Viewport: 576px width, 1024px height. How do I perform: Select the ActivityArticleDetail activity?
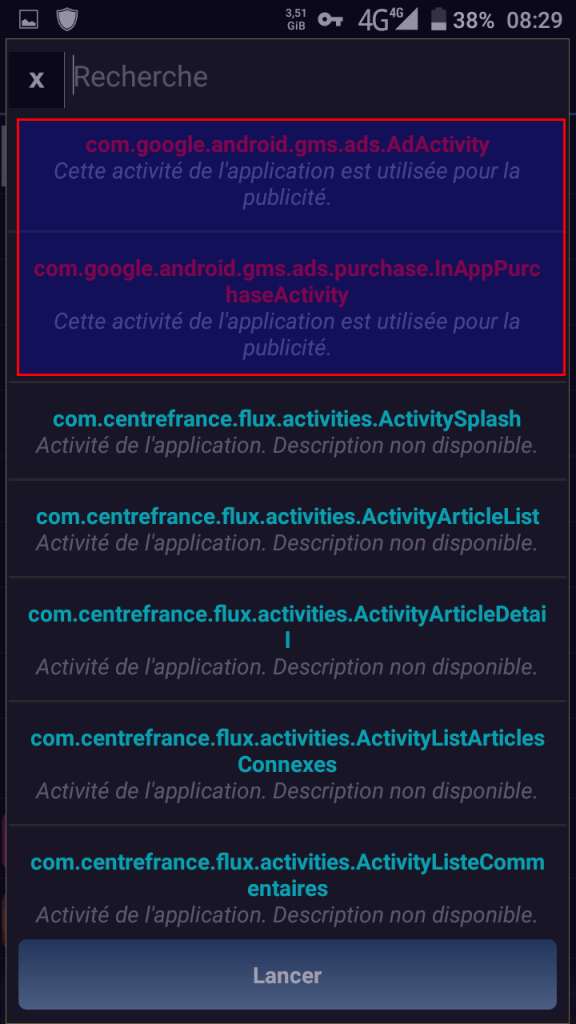(287, 640)
